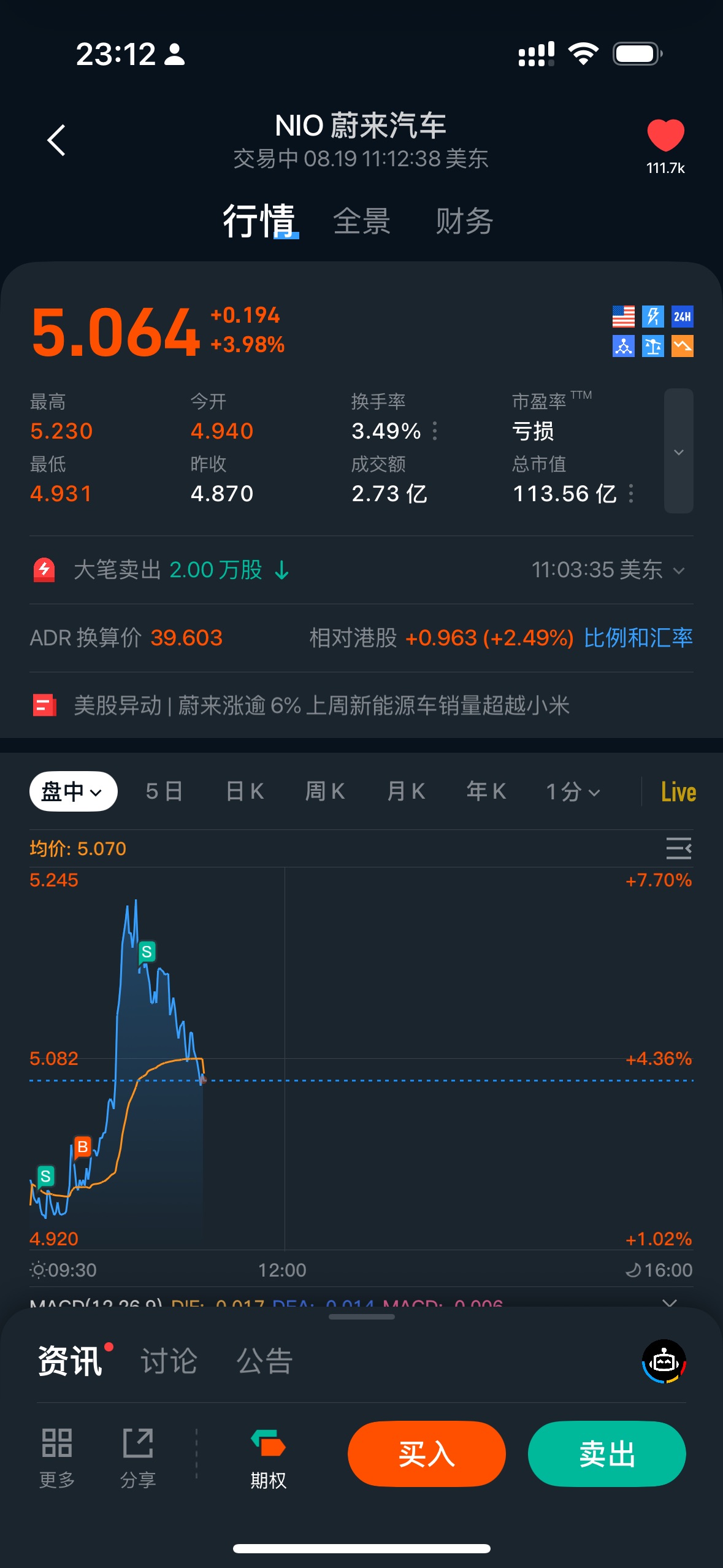
Task: Select the 5日 chart range
Action: click(164, 791)
